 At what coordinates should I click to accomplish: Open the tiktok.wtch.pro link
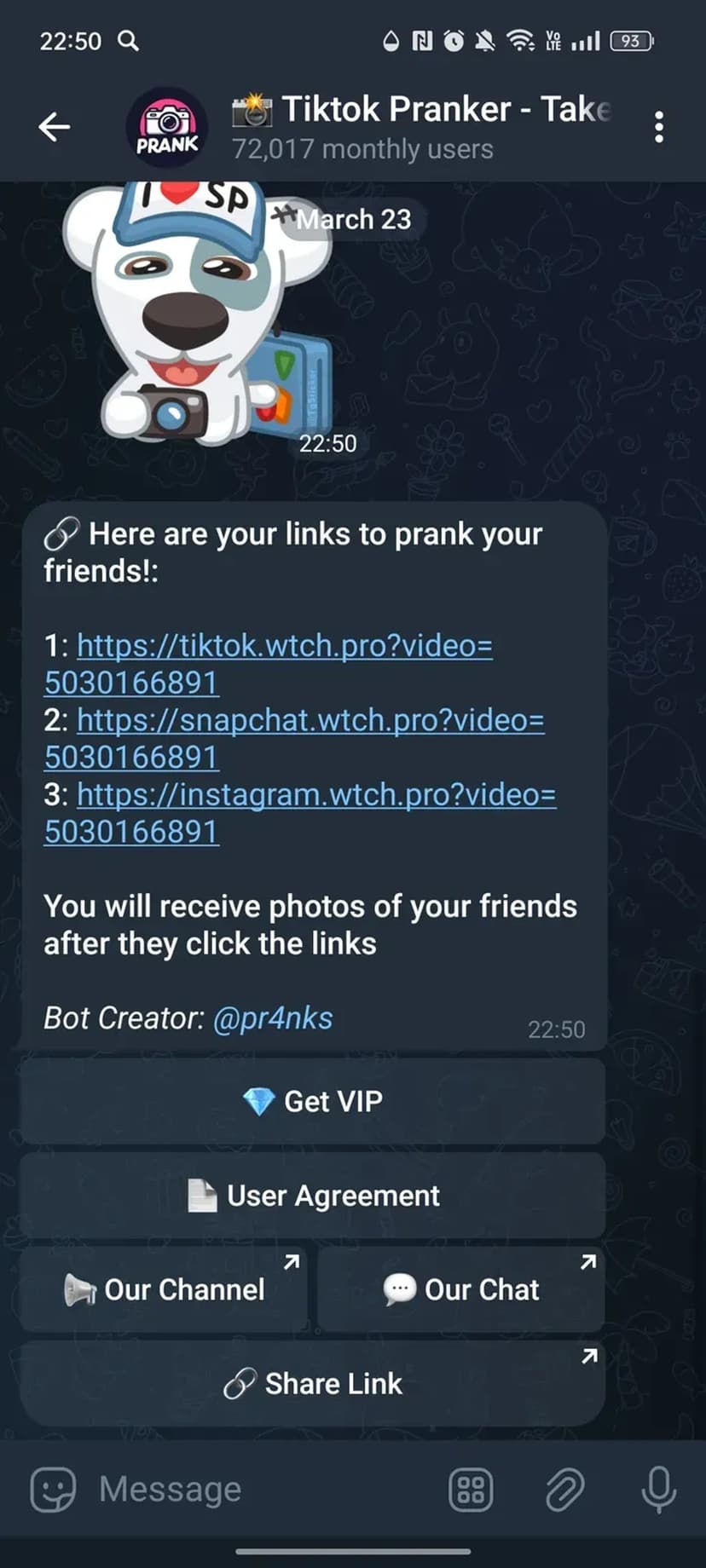pos(285,646)
